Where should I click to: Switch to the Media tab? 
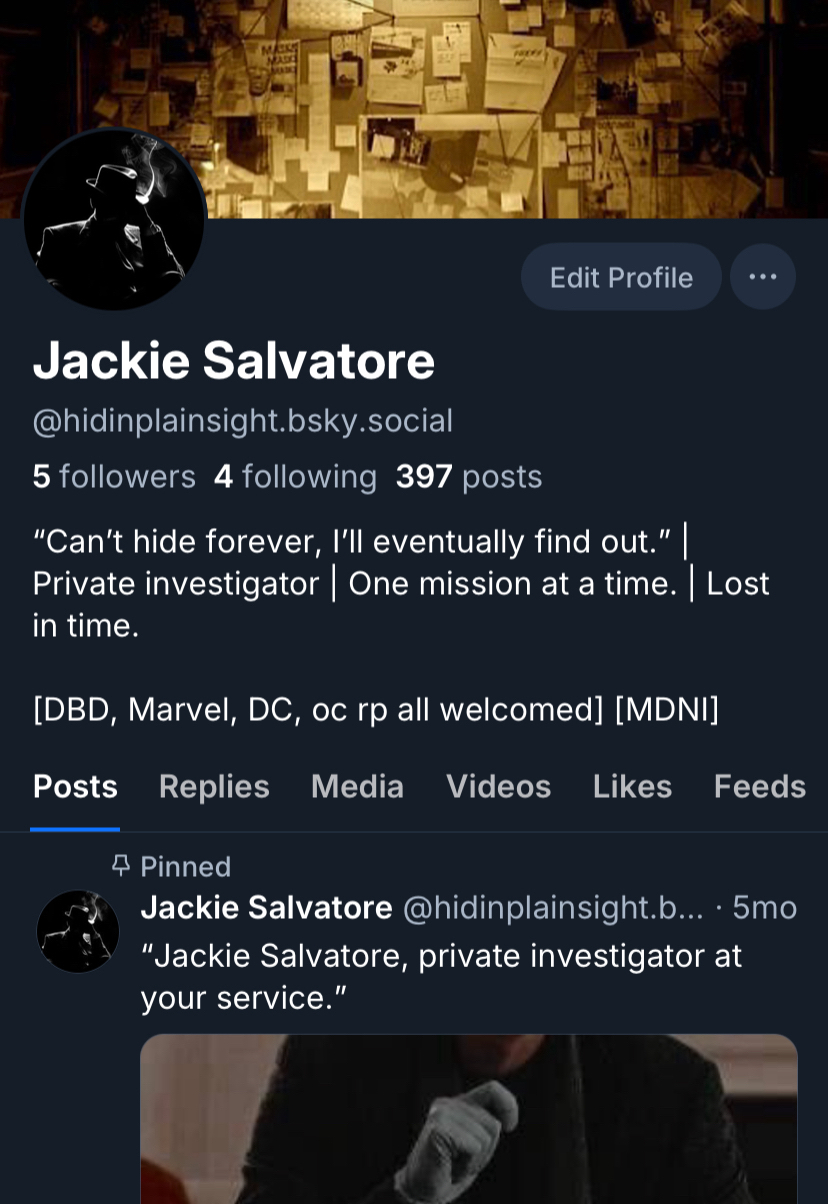pyautogui.click(x=357, y=787)
